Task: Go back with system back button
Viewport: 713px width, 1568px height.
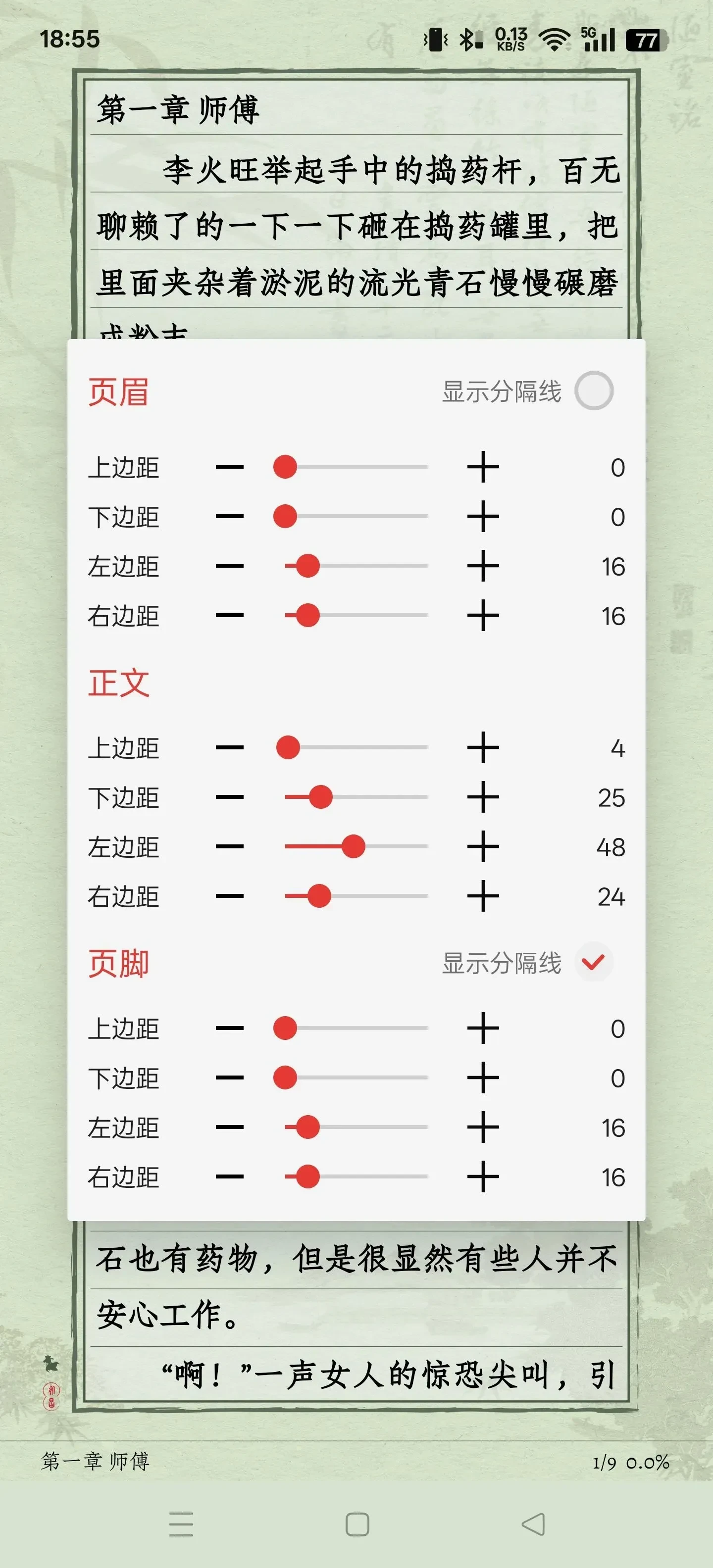Action: coord(533,1524)
